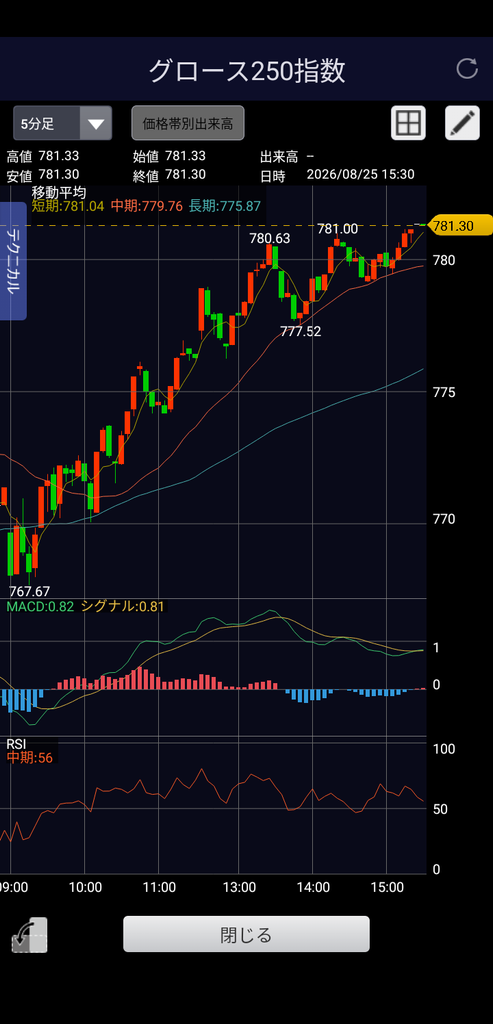Image resolution: width=493 pixels, height=1024 pixels.
Task: Close the chart with 閉じる
Action: tap(246, 935)
